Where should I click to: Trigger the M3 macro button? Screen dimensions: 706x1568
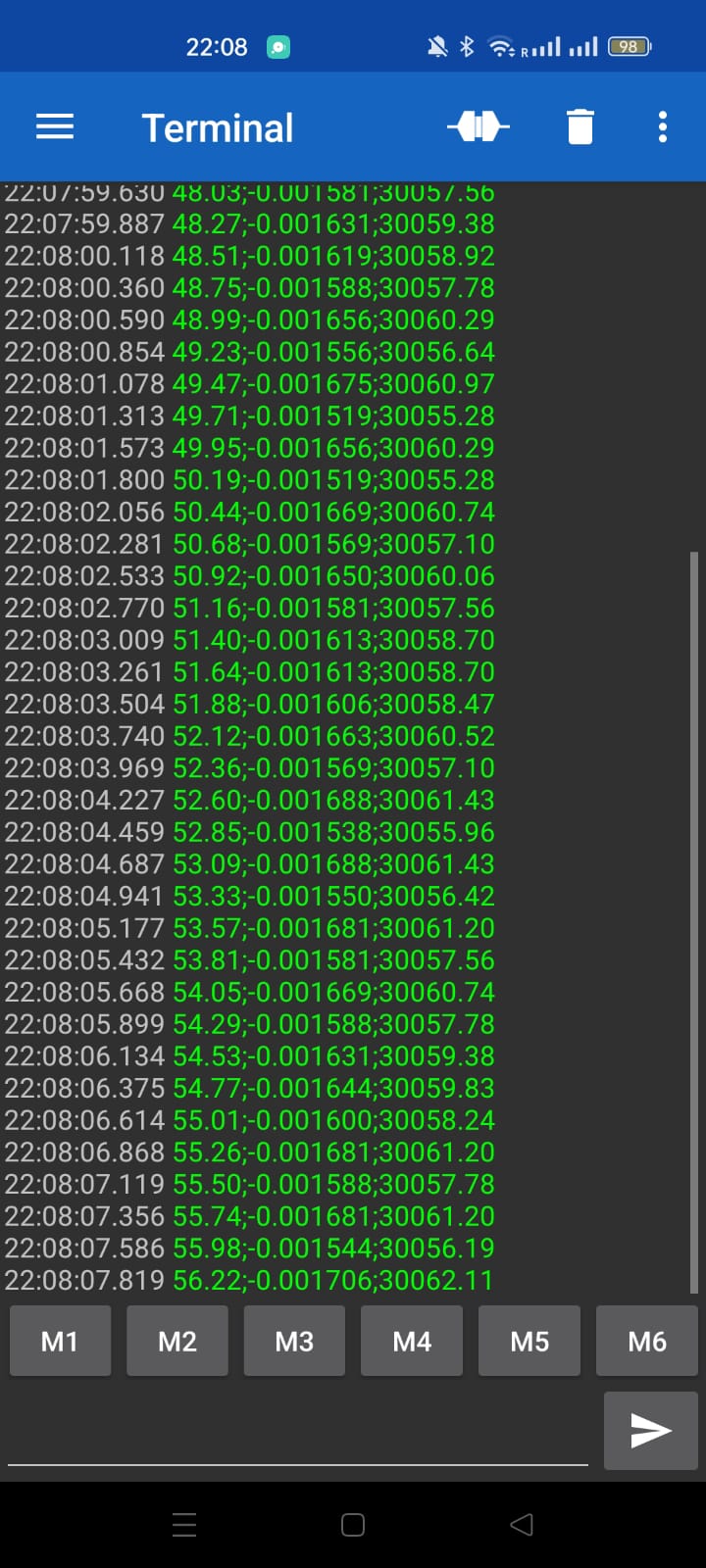(x=294, y=1341)
